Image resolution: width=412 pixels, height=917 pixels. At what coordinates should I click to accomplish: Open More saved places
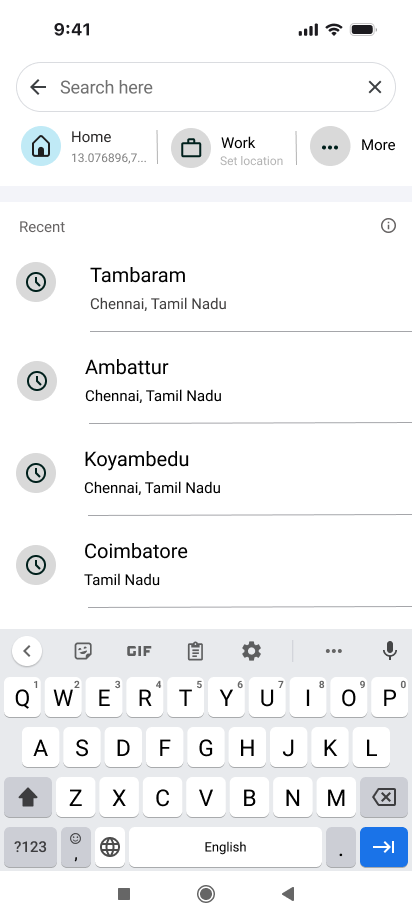352,146
